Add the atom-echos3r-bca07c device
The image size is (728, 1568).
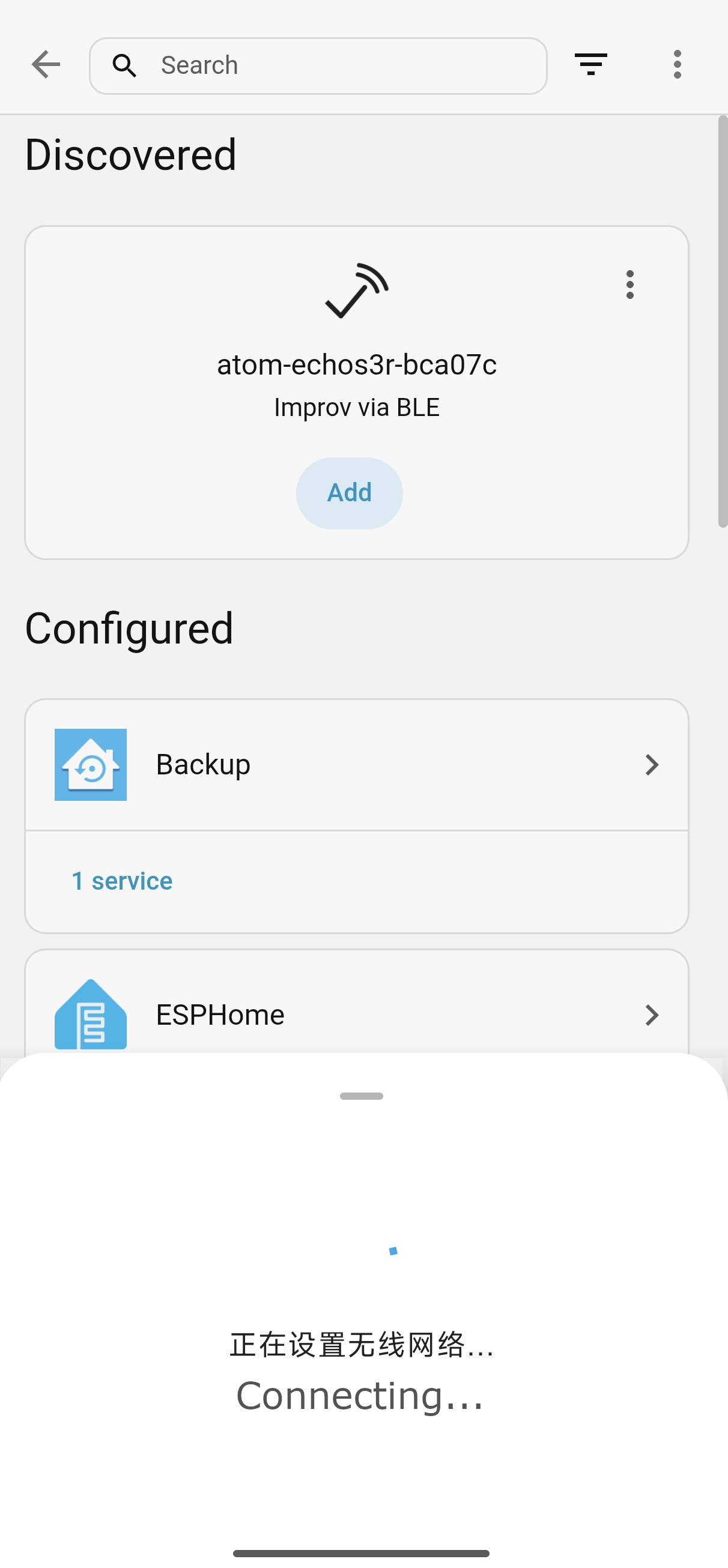(349, 493)
